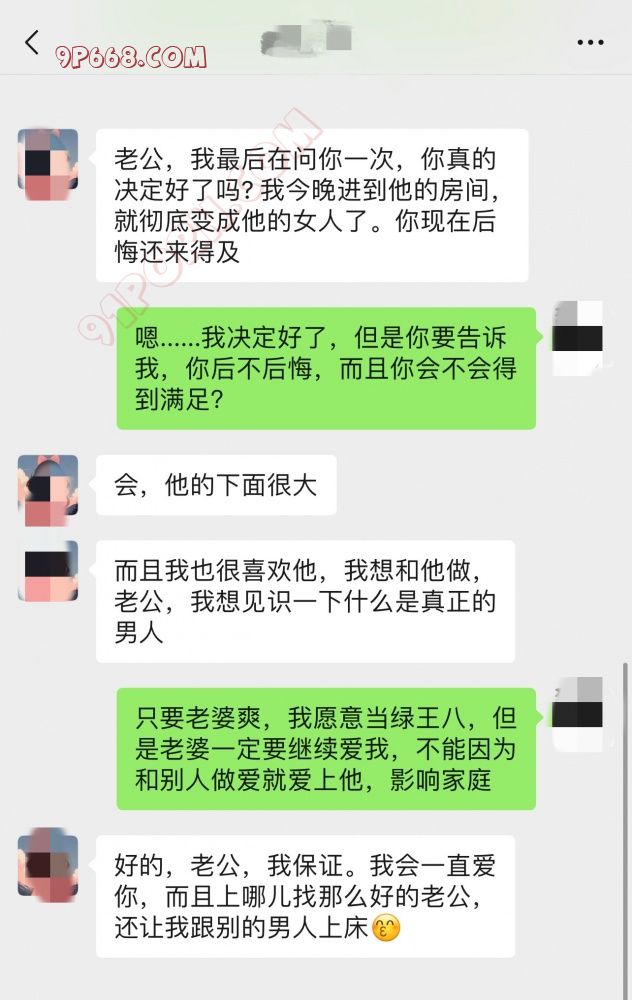Open sender's avatar beside "好的，老公，我保证" message
This screenshot has width=632, height=1000.
[47, 861]
